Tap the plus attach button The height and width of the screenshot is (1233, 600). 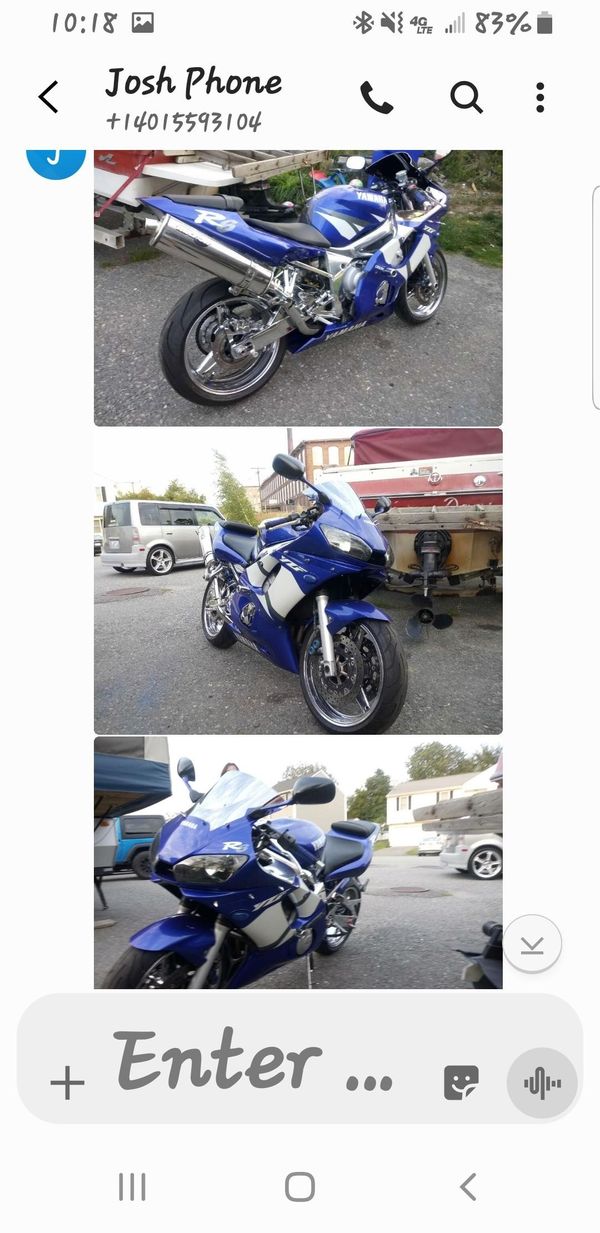(x=67, y=1082)
